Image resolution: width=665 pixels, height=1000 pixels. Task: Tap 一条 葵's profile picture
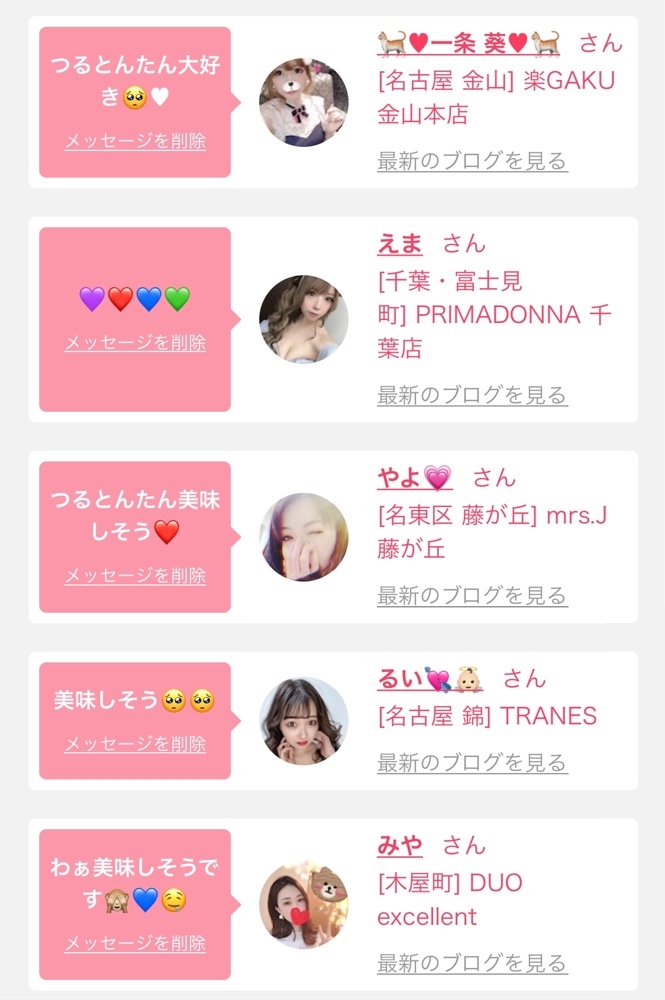click(304, 102)
